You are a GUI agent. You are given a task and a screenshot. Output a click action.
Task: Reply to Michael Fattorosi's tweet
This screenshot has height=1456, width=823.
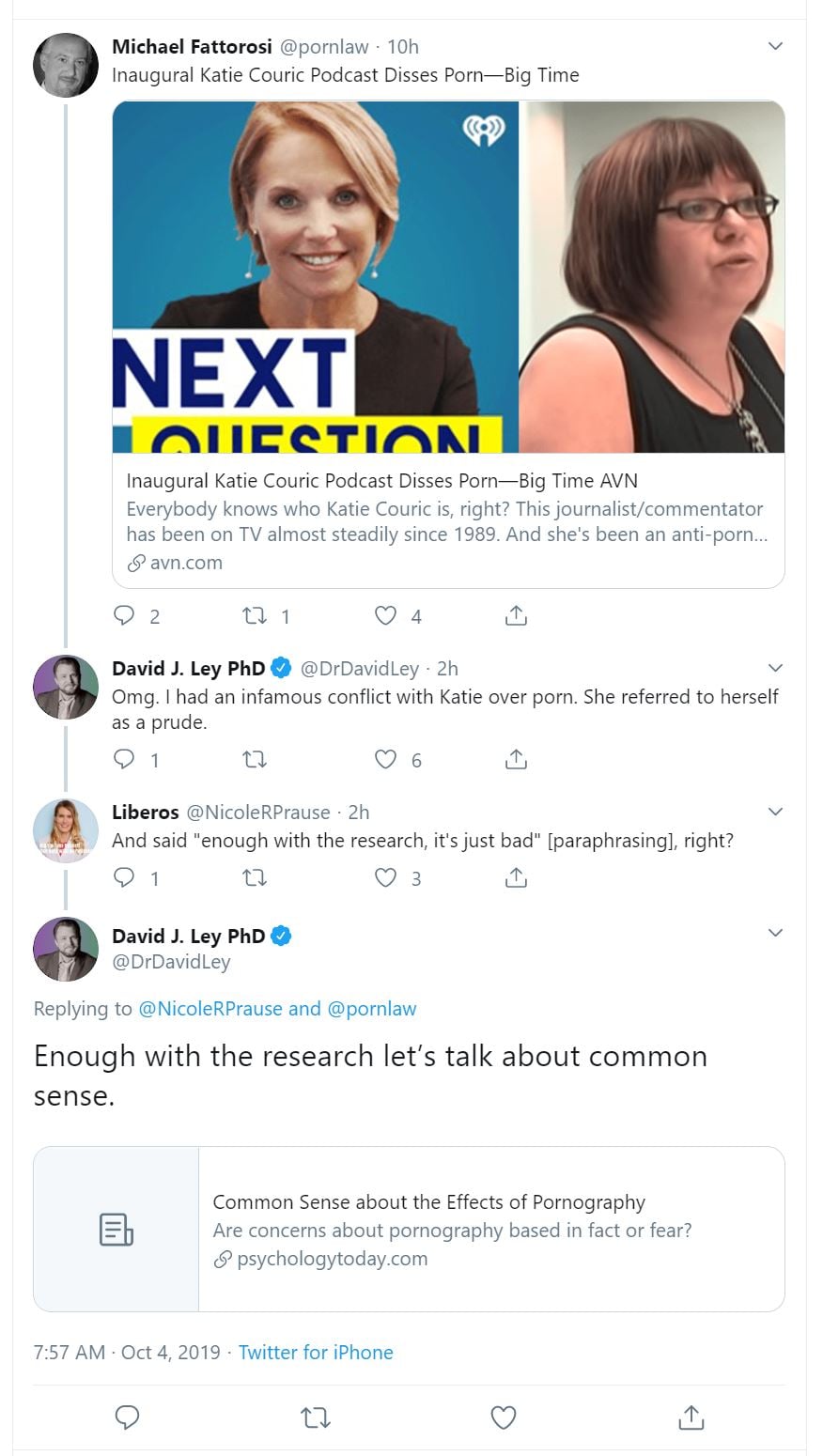125,615
